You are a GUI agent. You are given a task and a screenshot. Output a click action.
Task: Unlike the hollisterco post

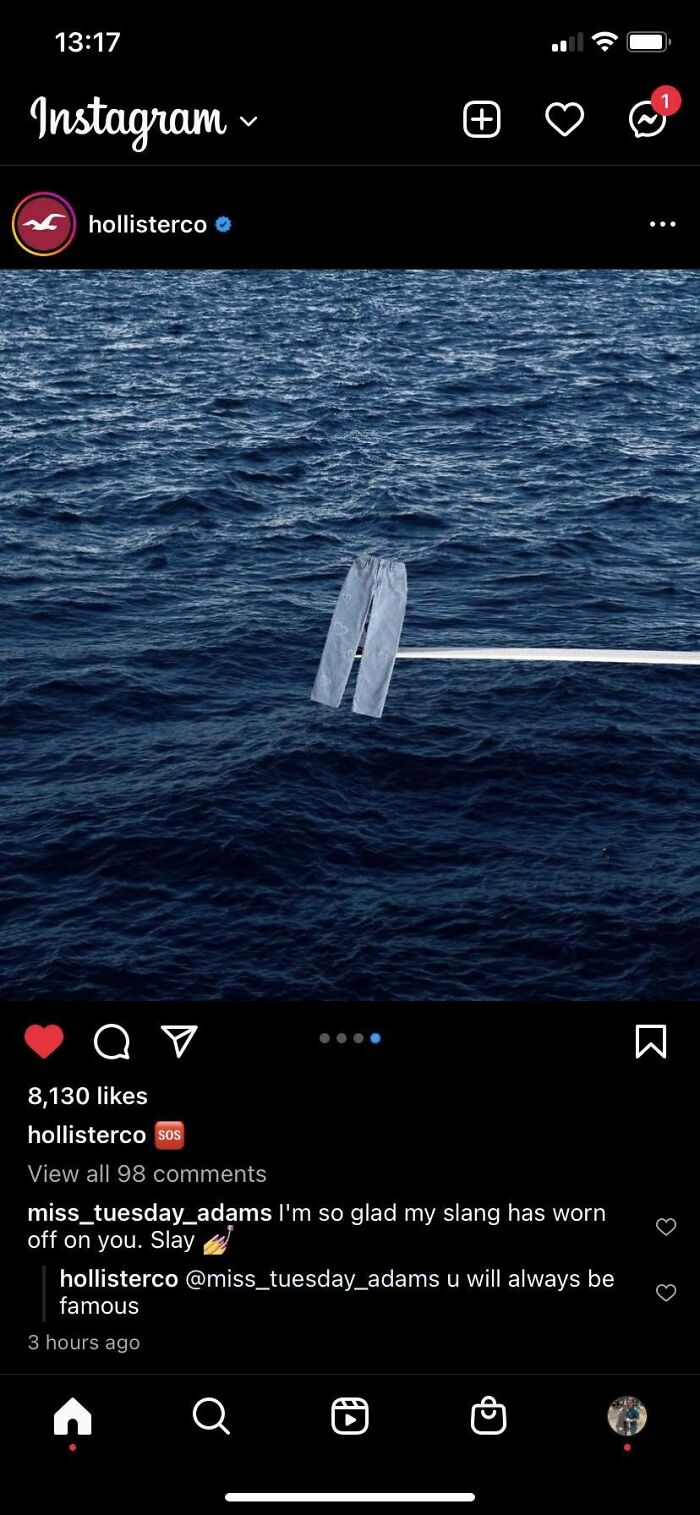[44, 1041]
